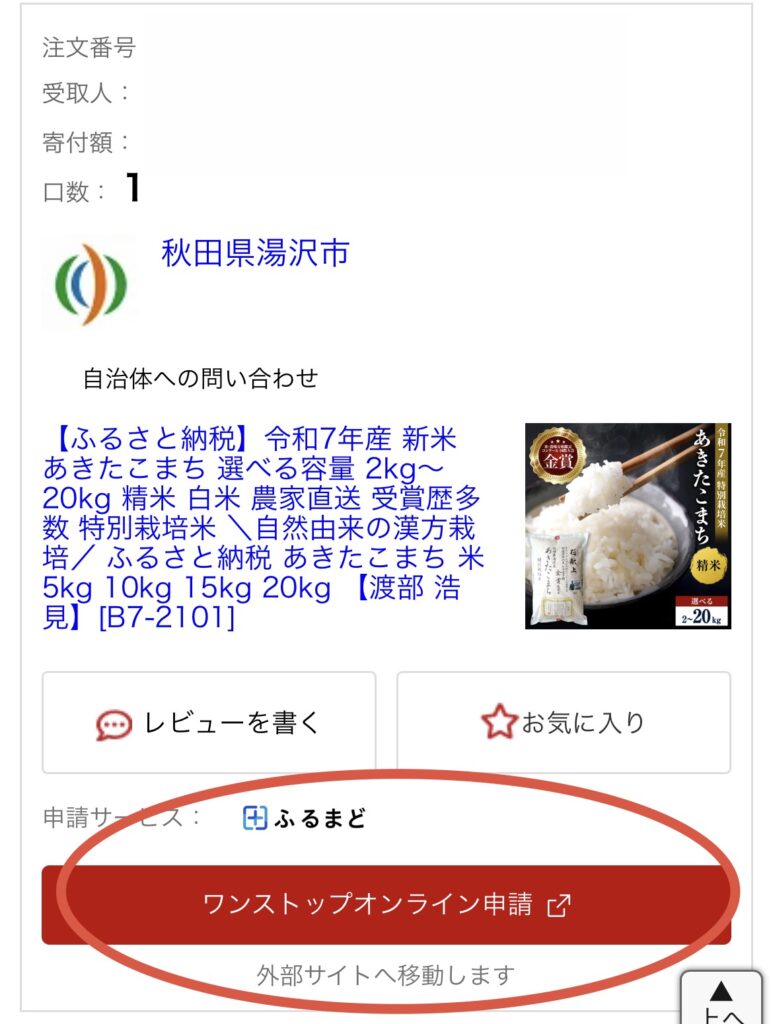
Task: Start ワンストップオンライン申請
Action: click(x=386, y=905)
